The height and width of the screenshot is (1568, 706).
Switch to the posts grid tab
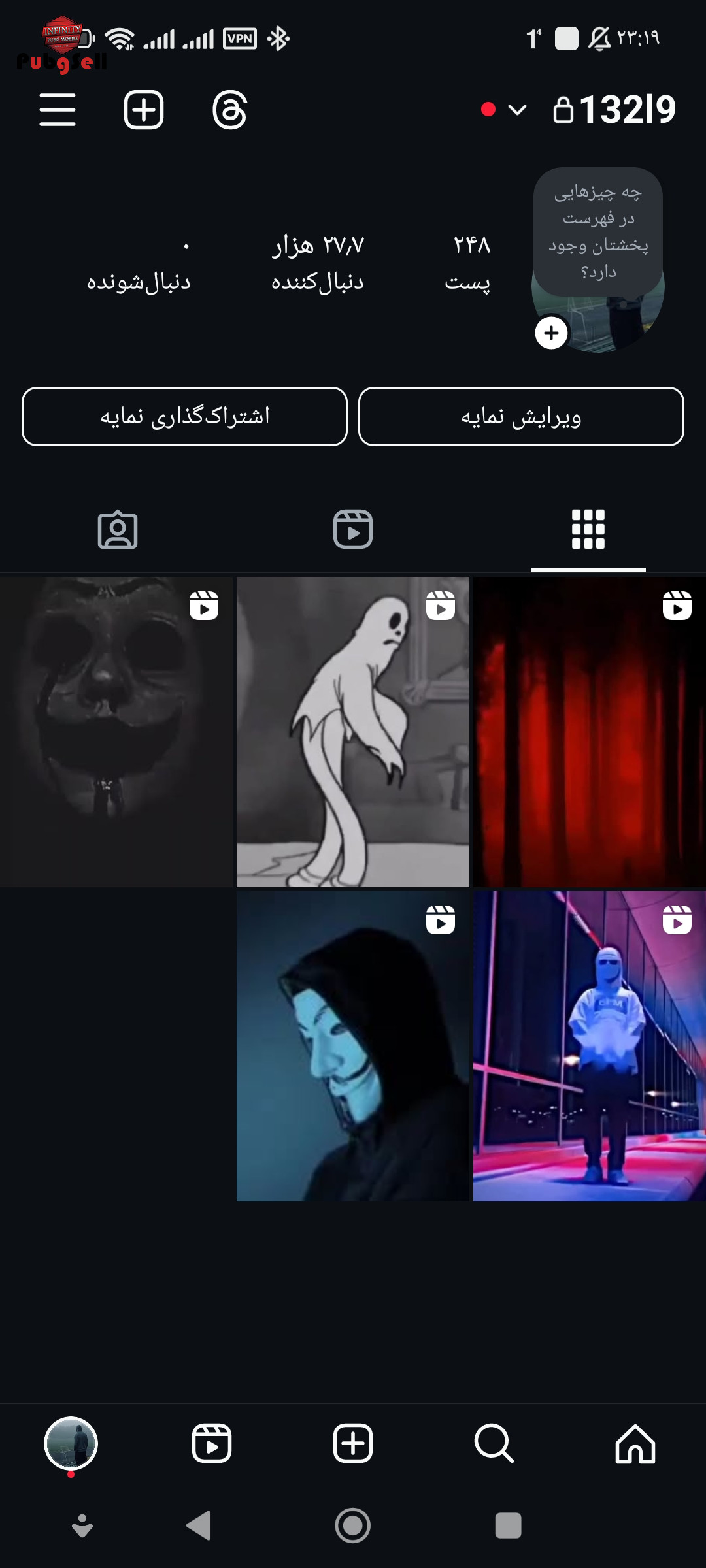[x=588, y=529]
